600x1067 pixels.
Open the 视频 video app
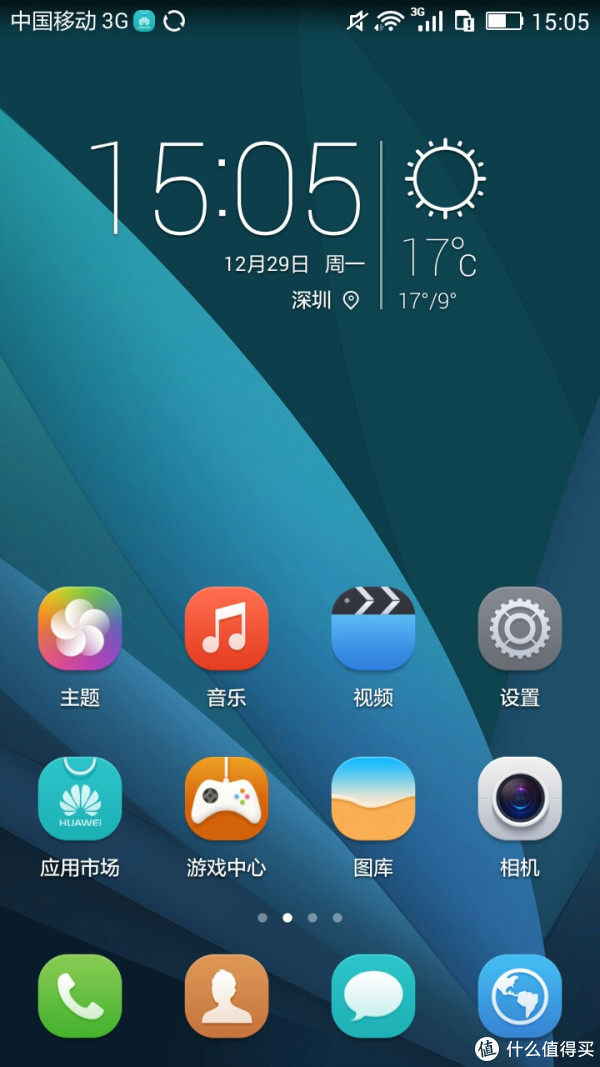[x=373, y=628]
